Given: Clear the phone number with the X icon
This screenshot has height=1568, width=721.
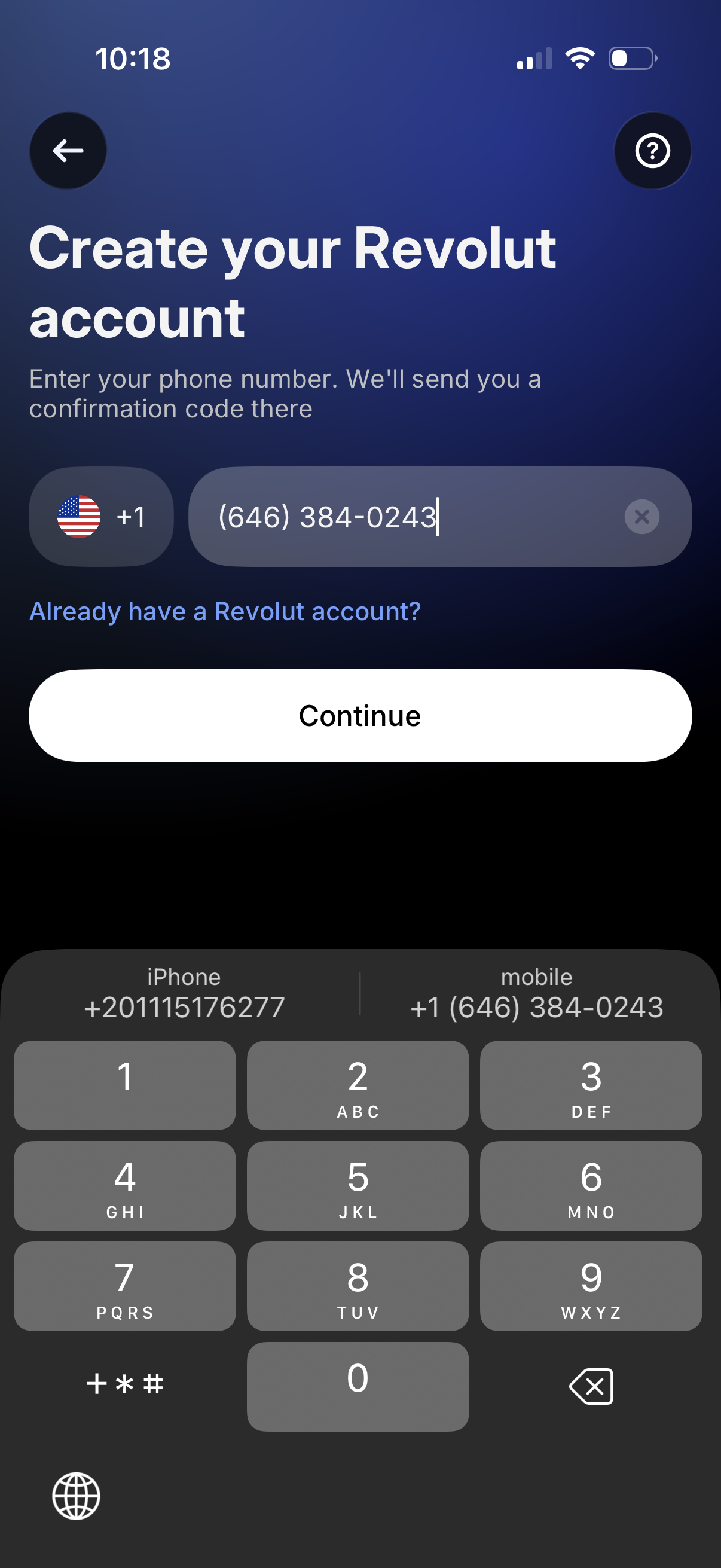Looking at the screenshot, I should pos(641,517).
